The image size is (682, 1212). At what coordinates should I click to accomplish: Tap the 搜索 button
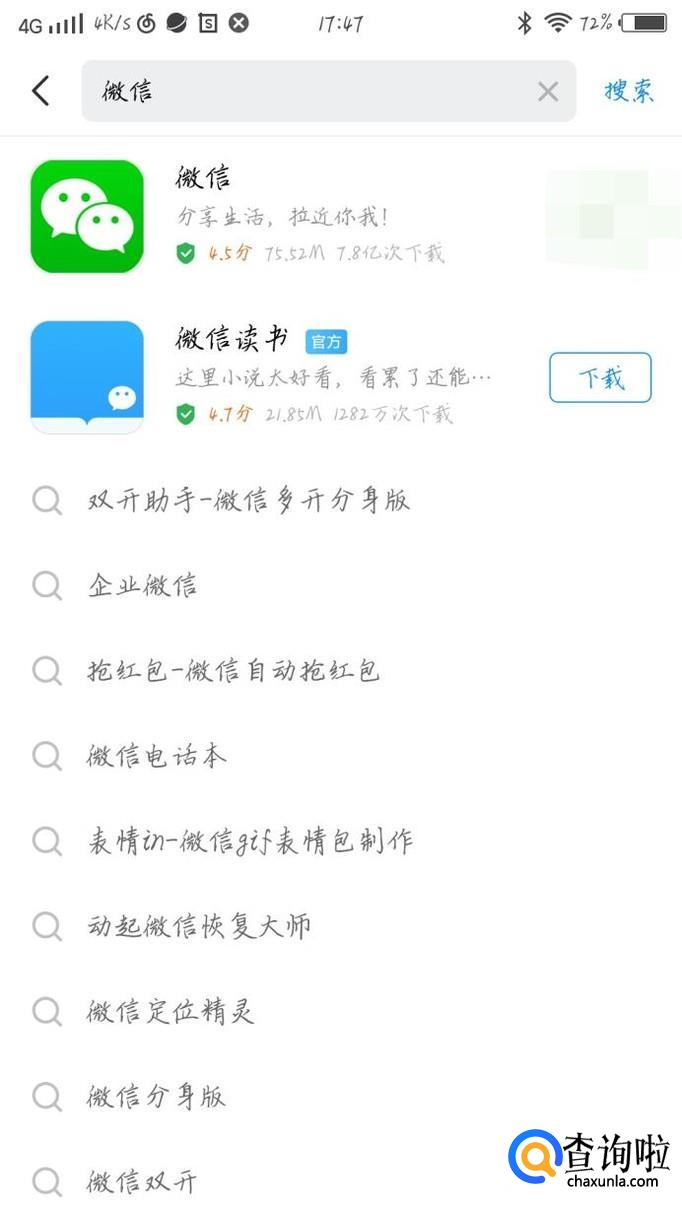[629, 91]
